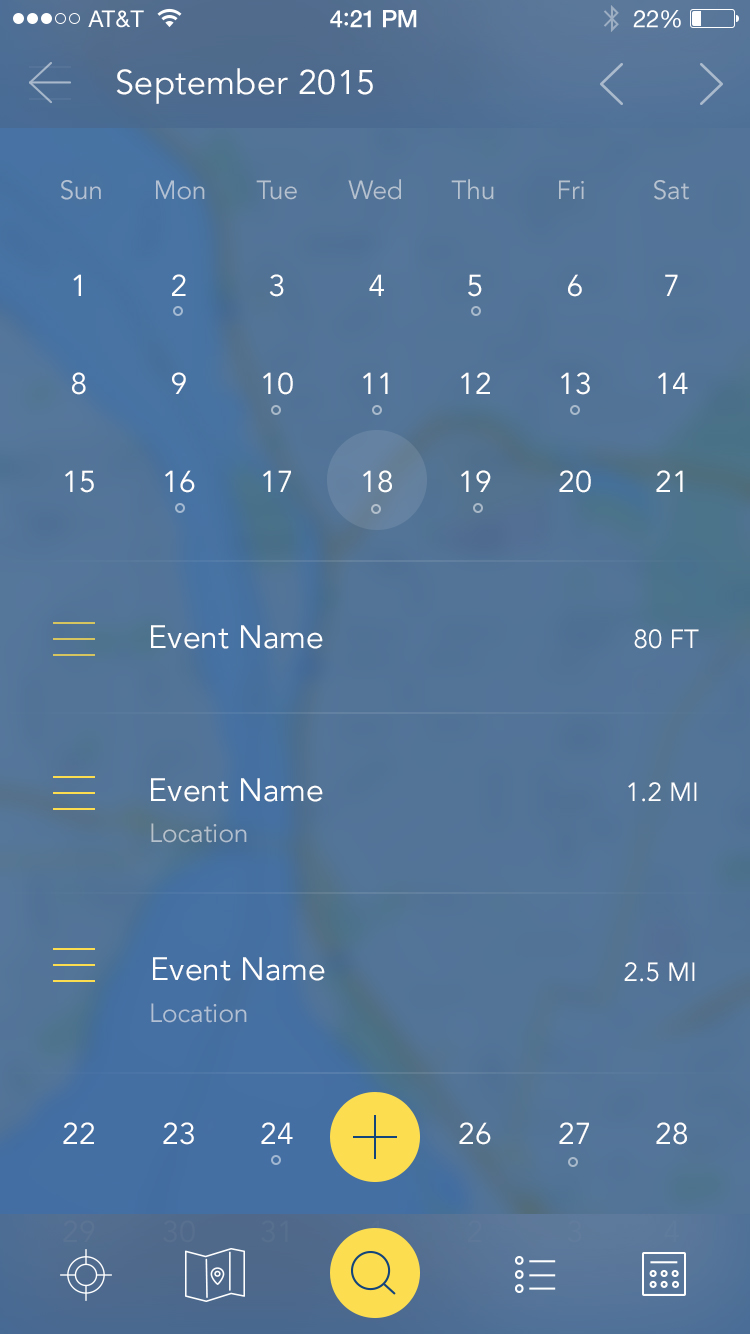Tap the yellow search icon
The height and width of the screenshot is (1334, 750).
(374, 1273)
